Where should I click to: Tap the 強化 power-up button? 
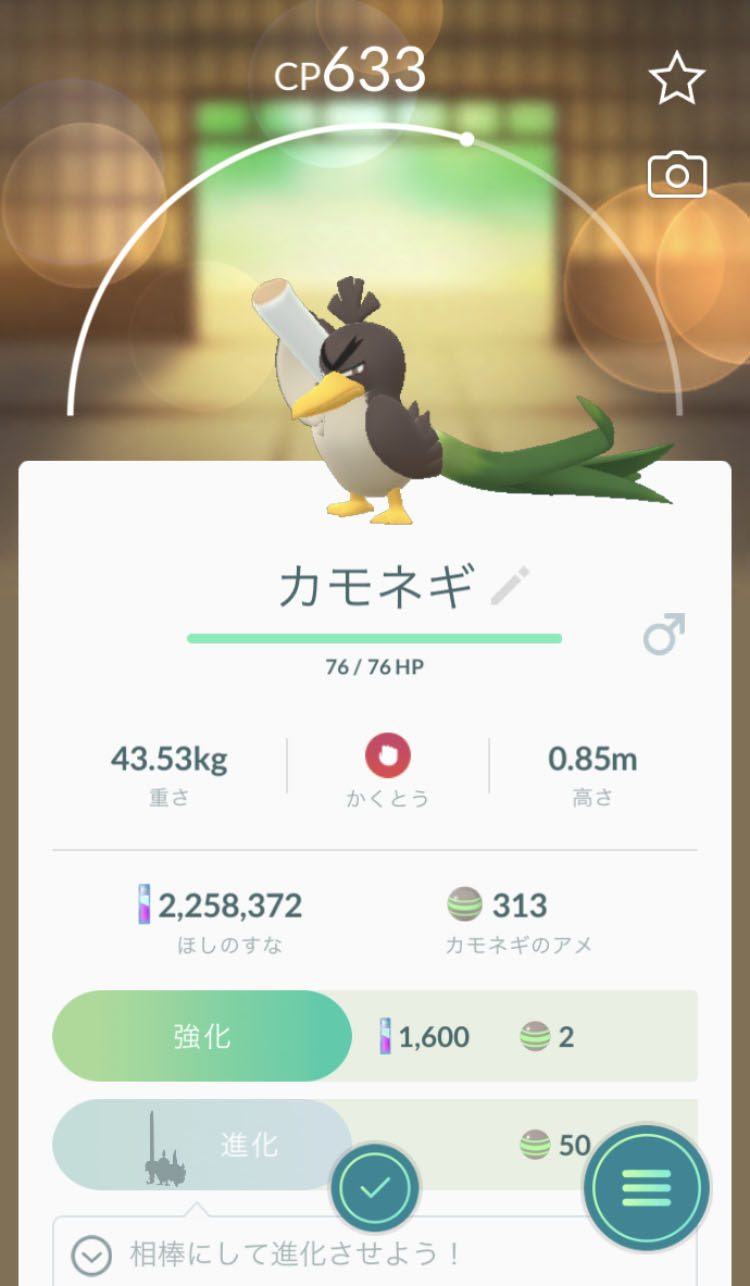point(202,1036)
